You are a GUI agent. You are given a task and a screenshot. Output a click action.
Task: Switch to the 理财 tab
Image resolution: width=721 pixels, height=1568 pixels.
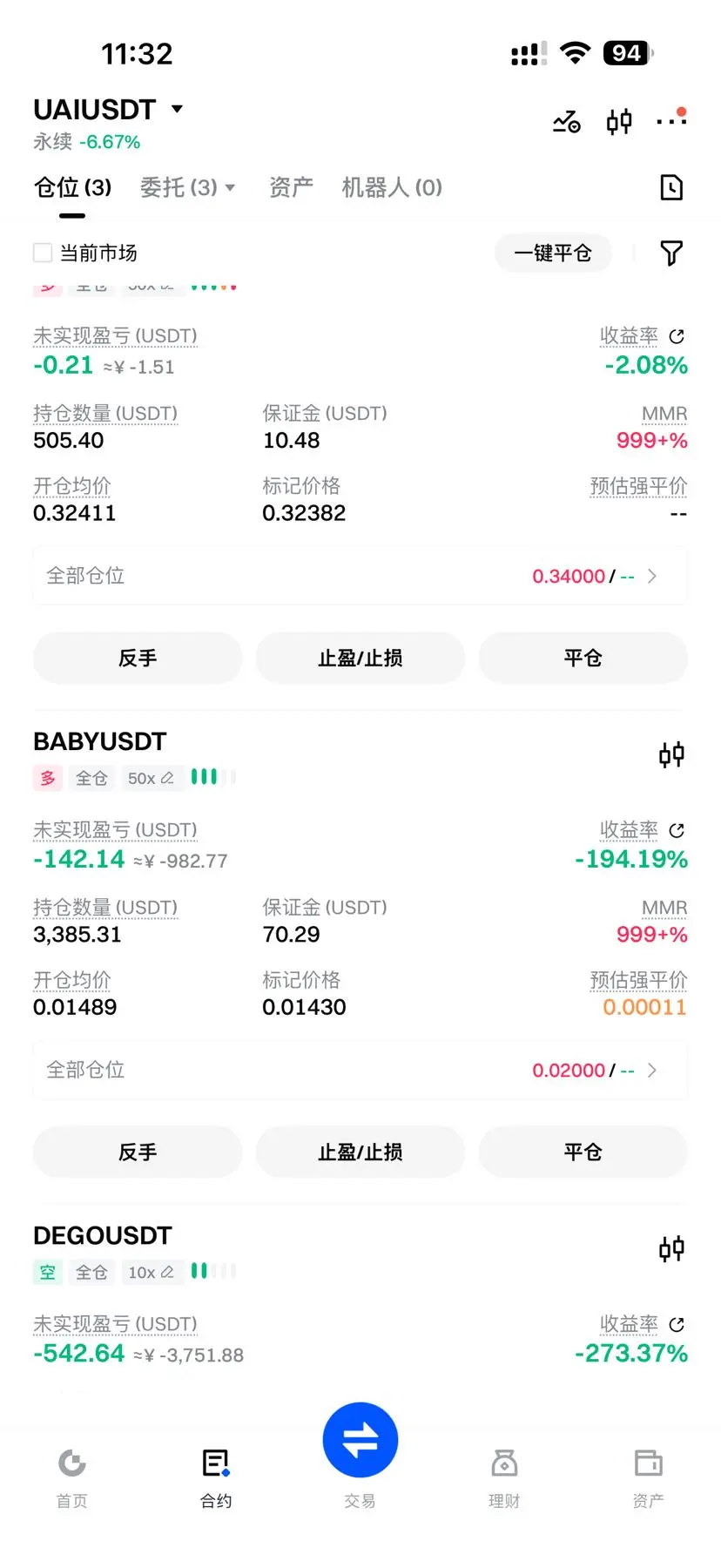point(504,1477)
